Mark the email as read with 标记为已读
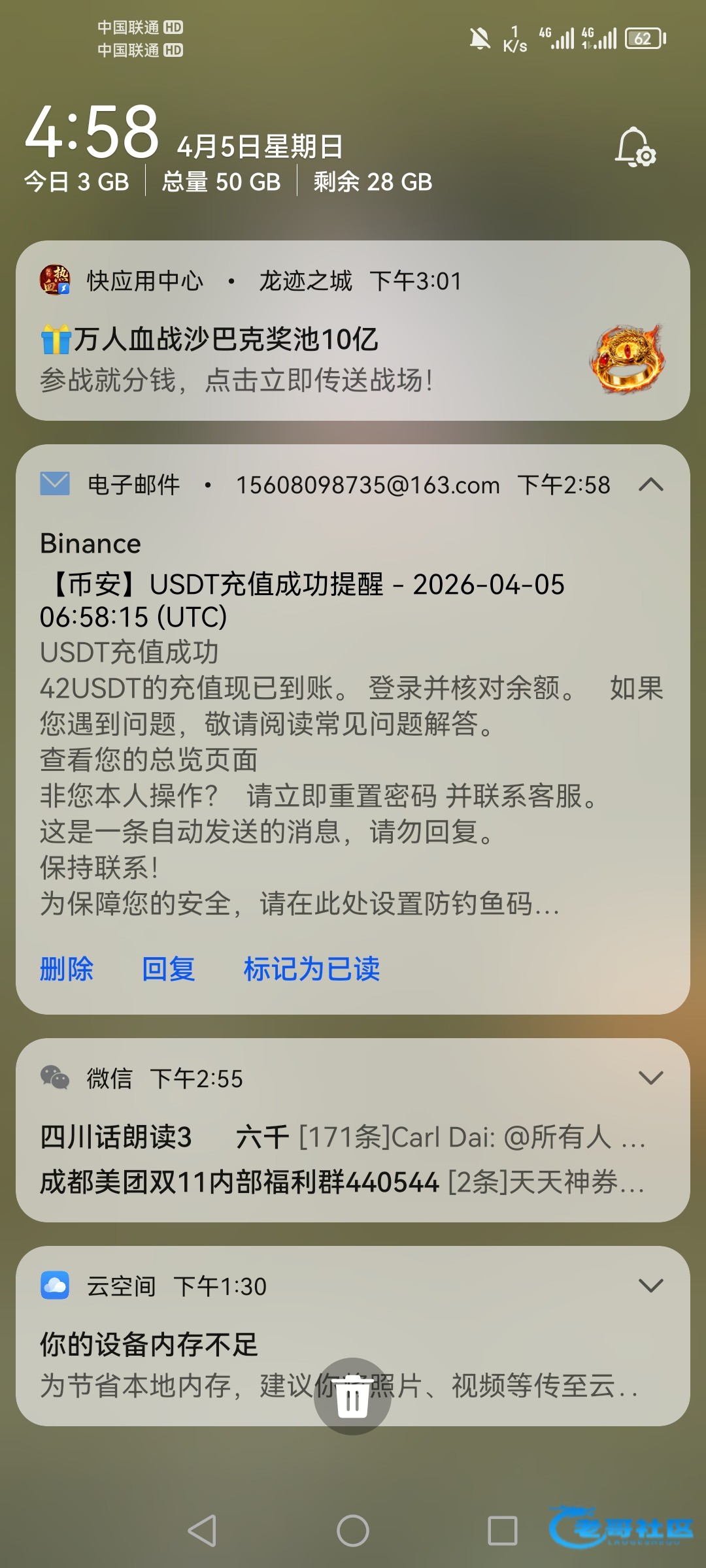Viewport: 706px width, 1568px height. (312, 969)
